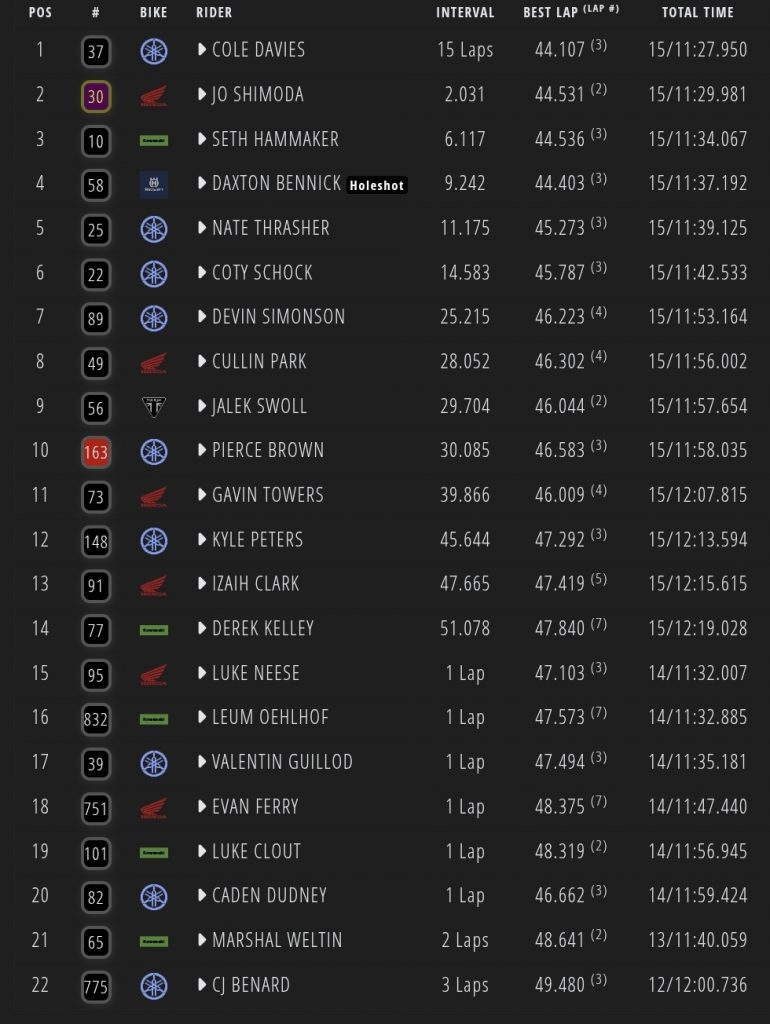Expand Cullin Park's row
This screenshot has width=770, height=1024.
(202, 362)
